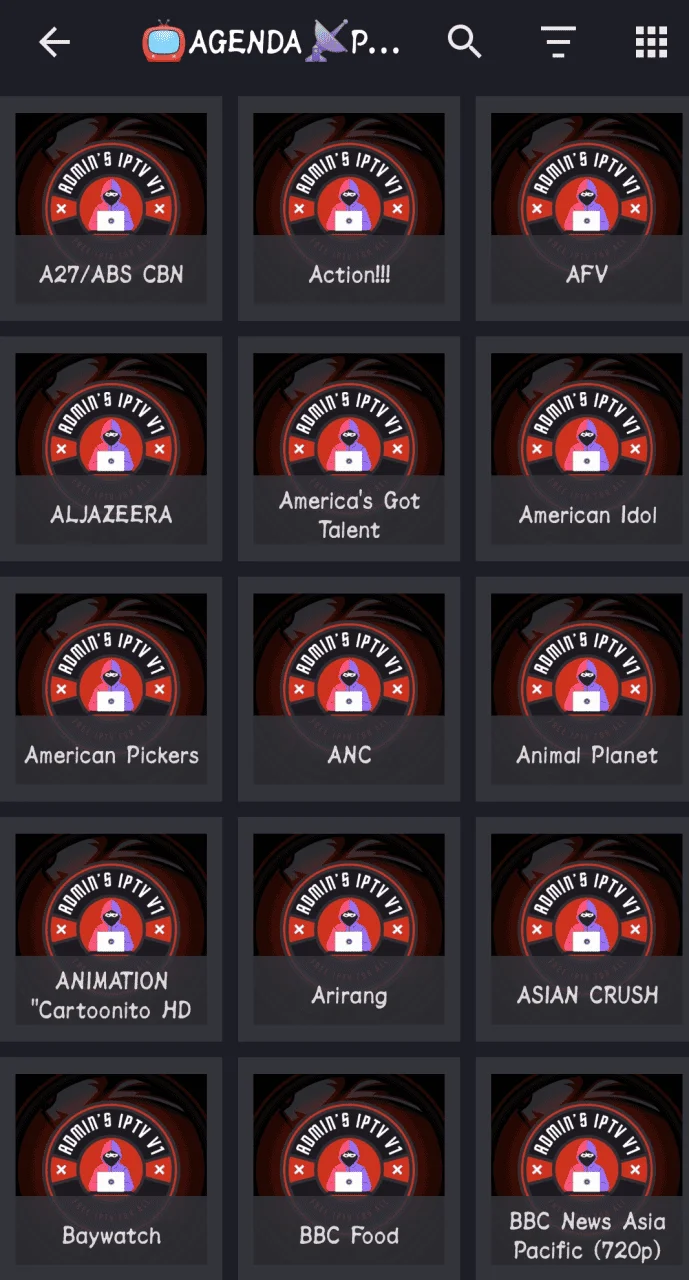This screenshot has height=1280, width=689.
Task: Go back with the arrow icon
Action: point(54,42)
